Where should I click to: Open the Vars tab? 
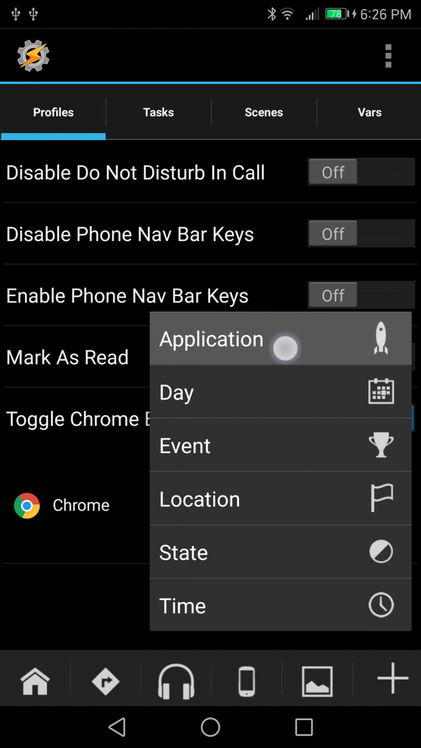pyautogui.click(x=369, y=113)
